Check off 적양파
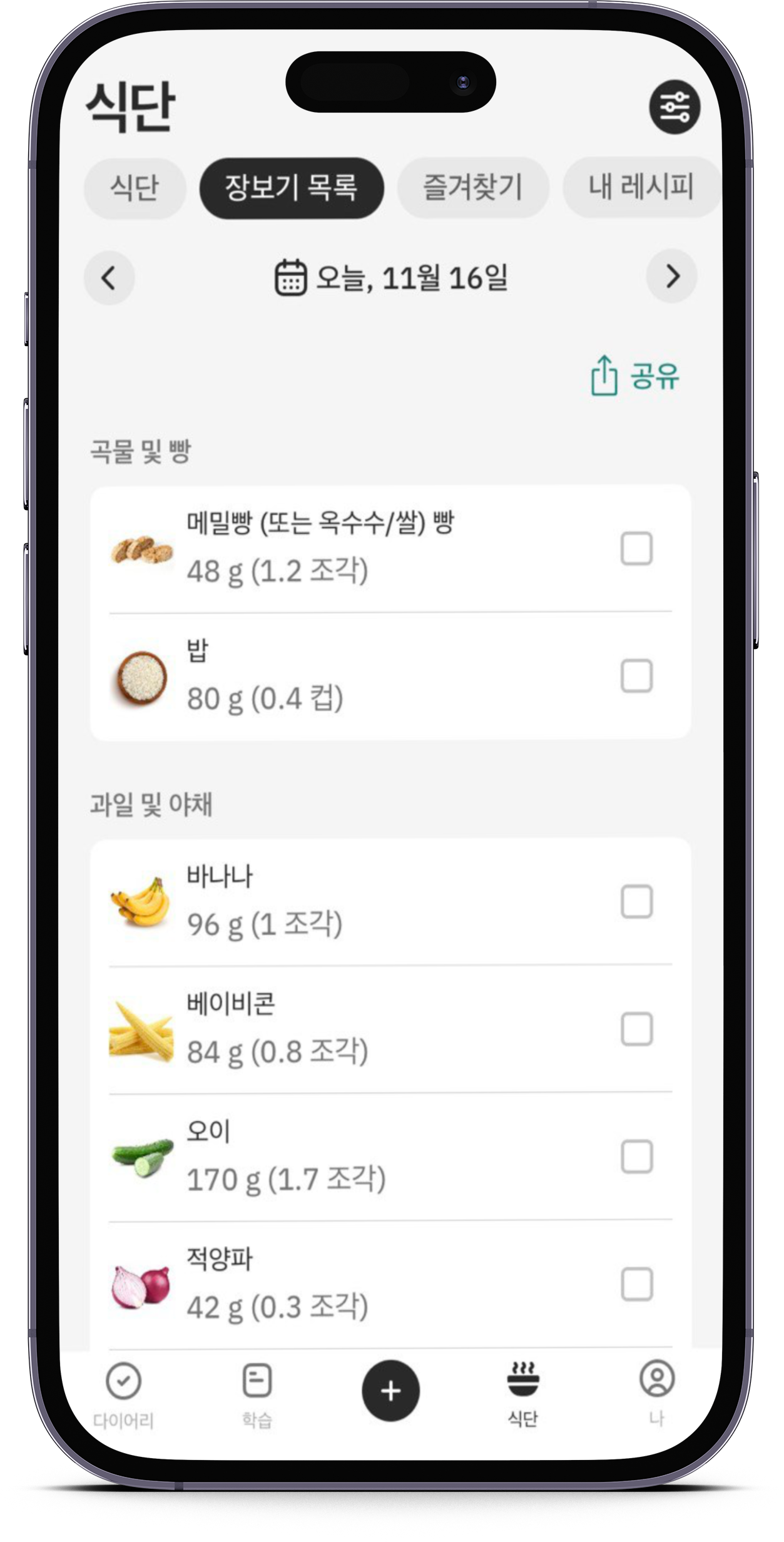This screenshot has width=784, height=1542. [x=636, y=1284]
